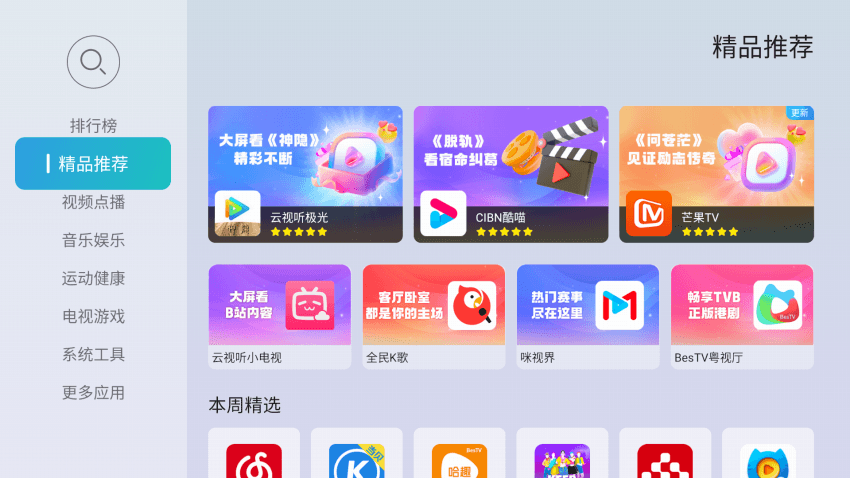Screen dimensions: 850x478
Task: Open the 云视听小电视 app card
Action: (279, 316)
